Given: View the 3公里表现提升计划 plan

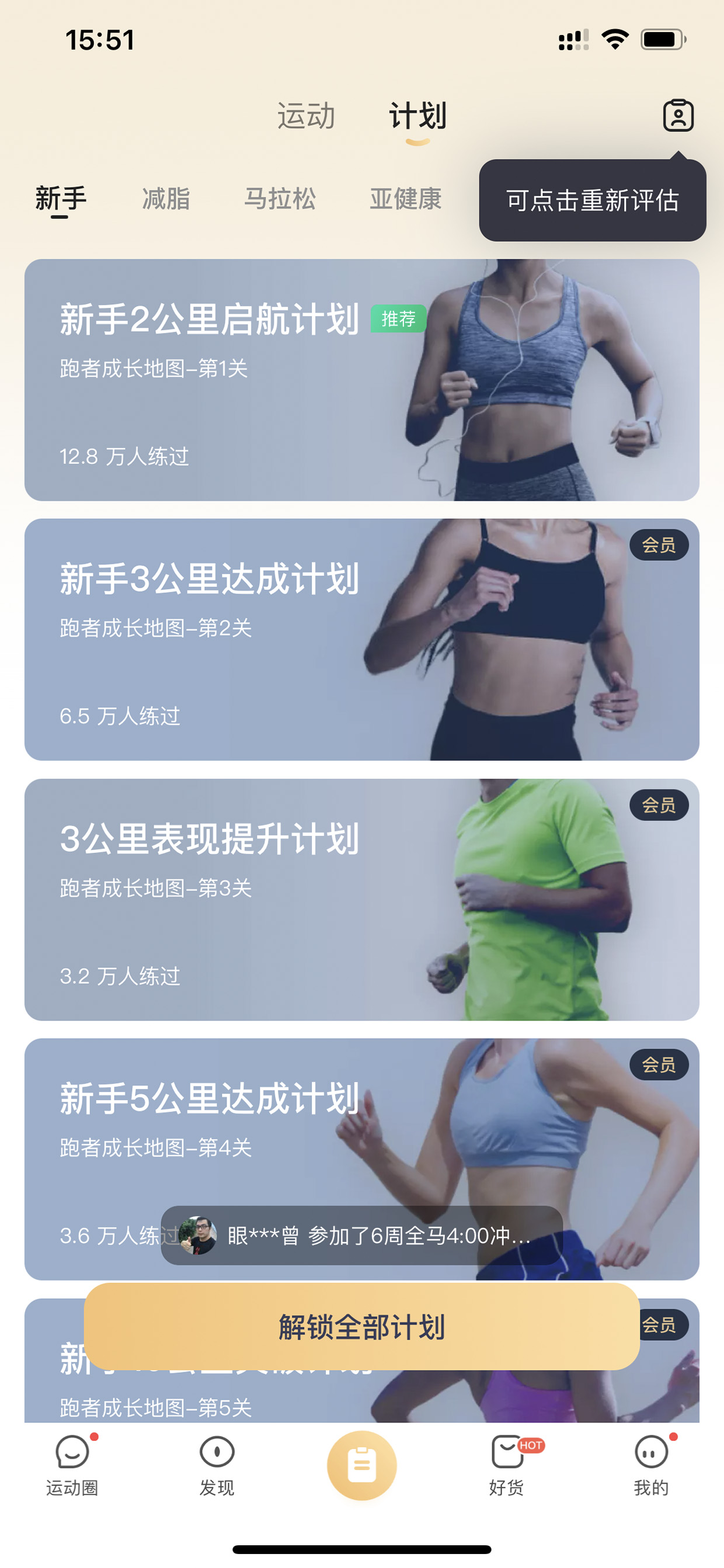Looking at the screenshot, I should coord(362,899).
